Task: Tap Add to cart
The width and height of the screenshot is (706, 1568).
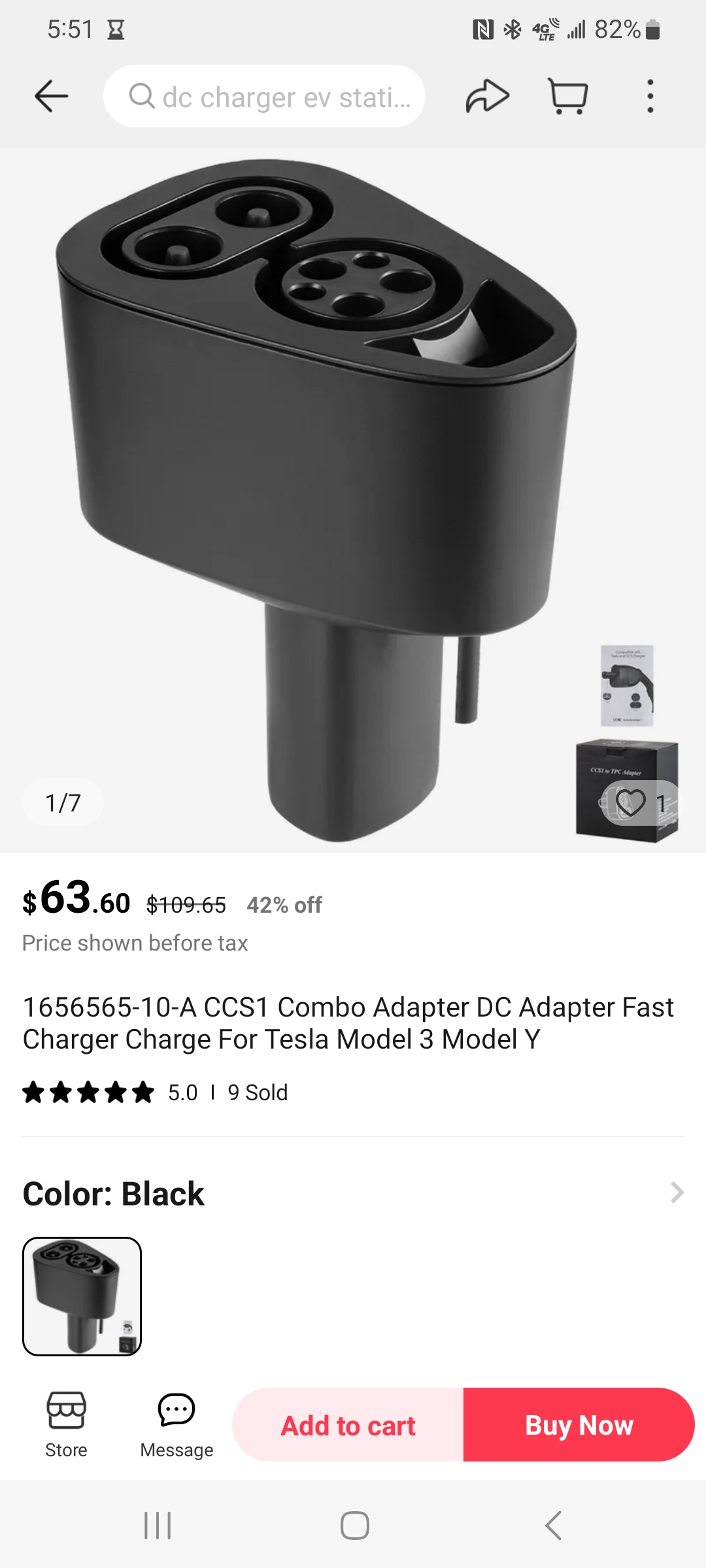Action: [348, 1425]
